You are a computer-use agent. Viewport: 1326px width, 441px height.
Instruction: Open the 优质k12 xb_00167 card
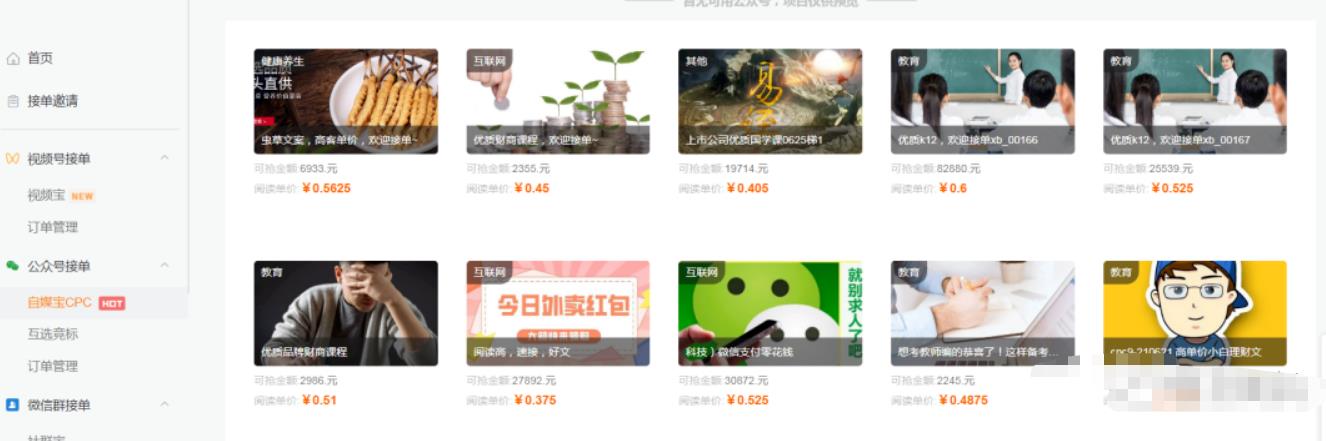[1194, 101]
